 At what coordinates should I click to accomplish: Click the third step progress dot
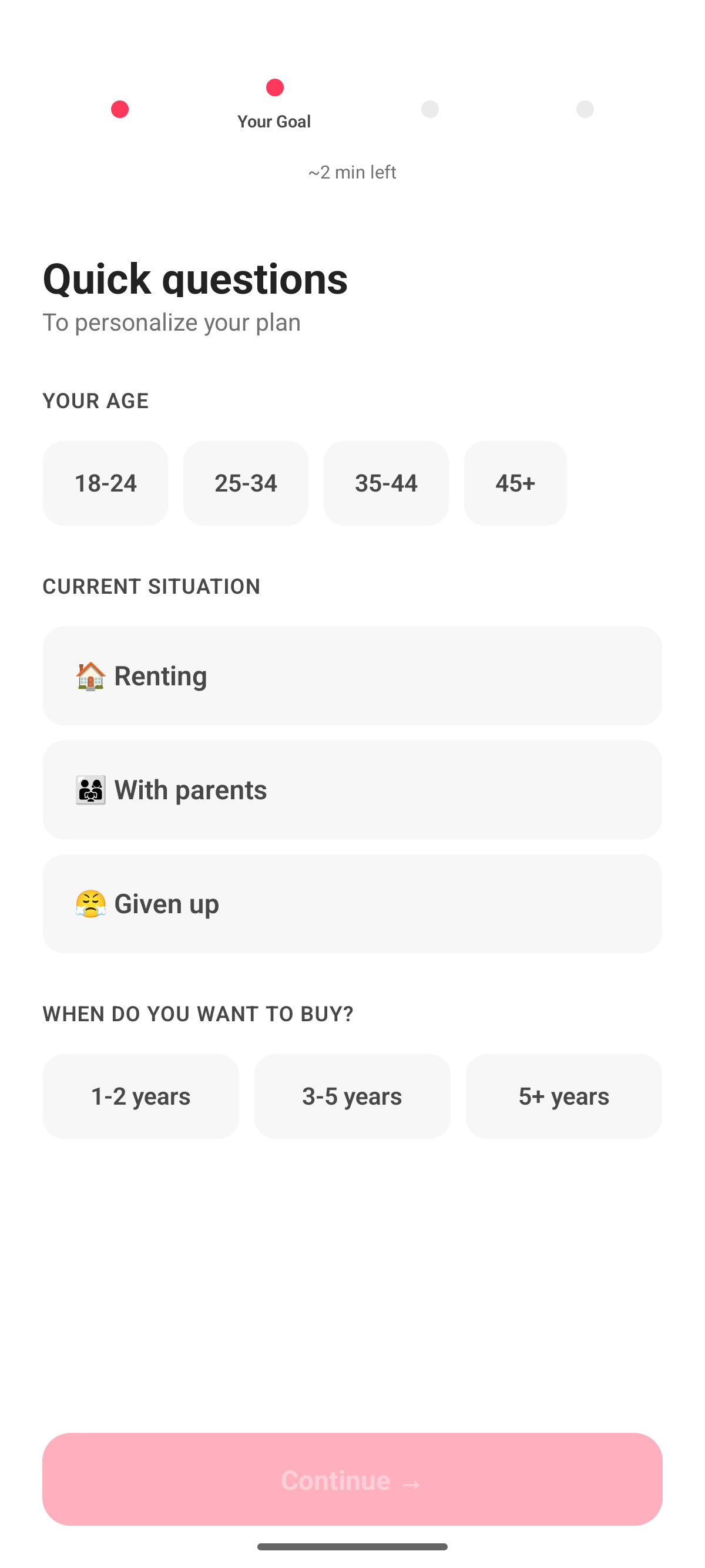(x=431, y=110)
